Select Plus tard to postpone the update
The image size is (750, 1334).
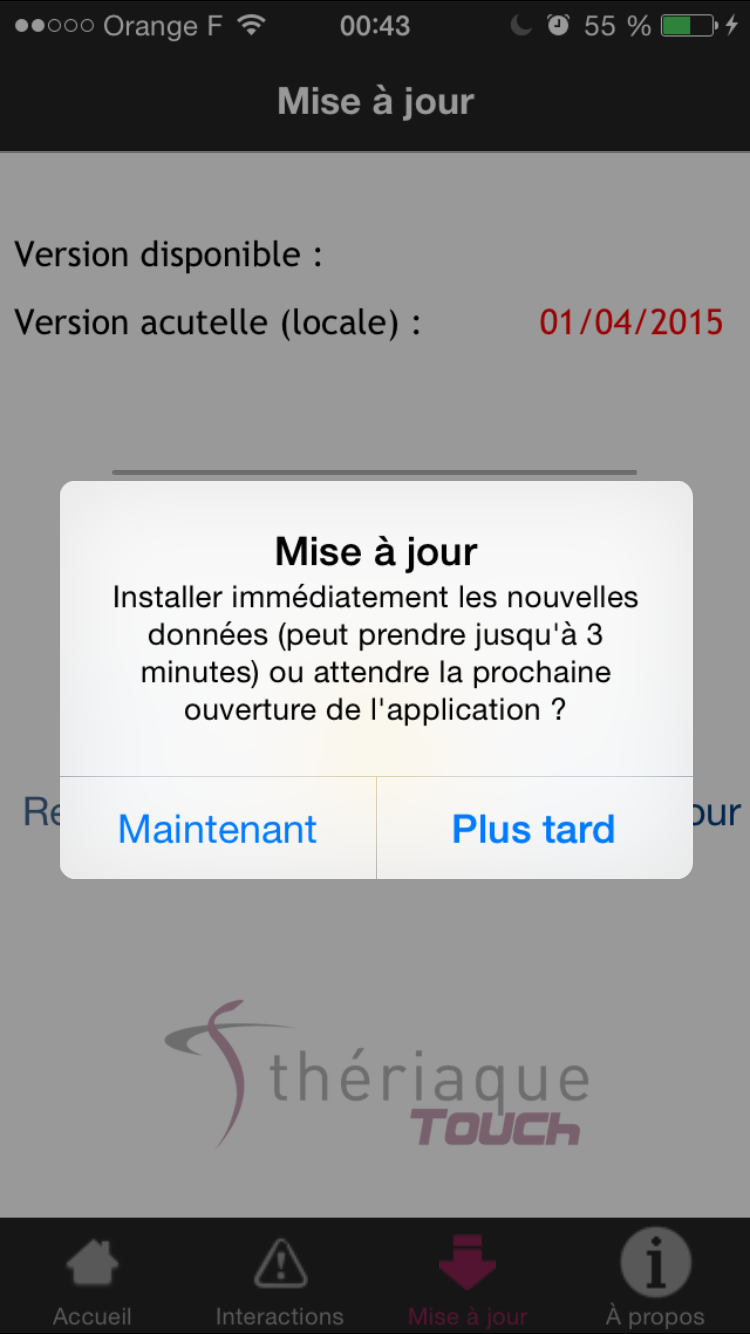[534, 829]
